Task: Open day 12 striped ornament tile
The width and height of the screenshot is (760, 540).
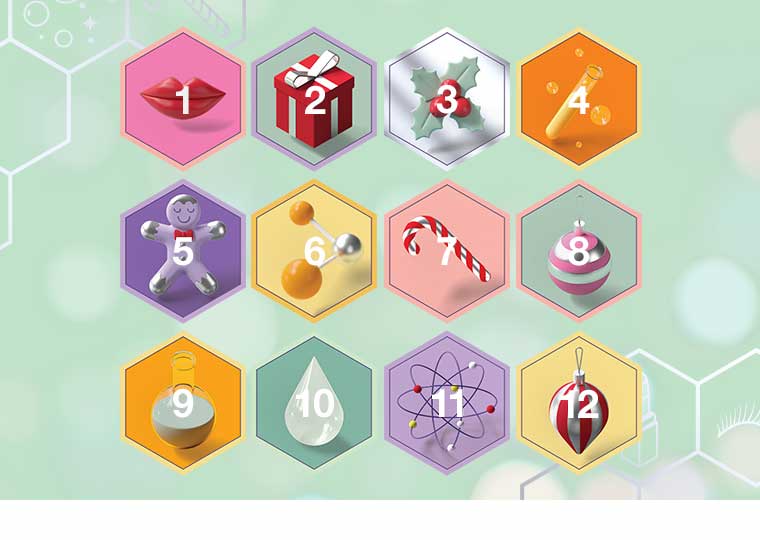Action: point(579,403)
